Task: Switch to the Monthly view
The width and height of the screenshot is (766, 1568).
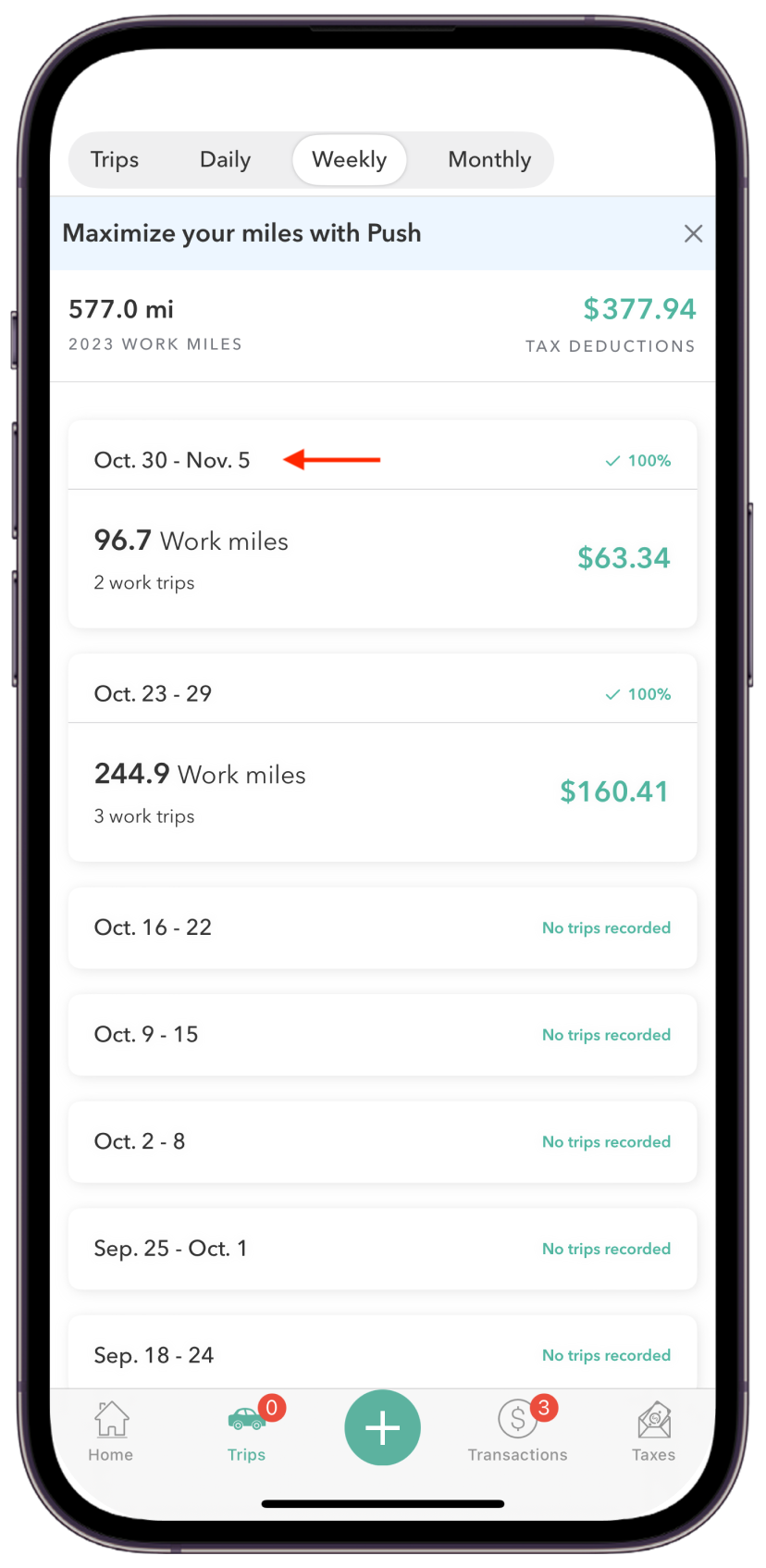Action: [x=489, y=160]
